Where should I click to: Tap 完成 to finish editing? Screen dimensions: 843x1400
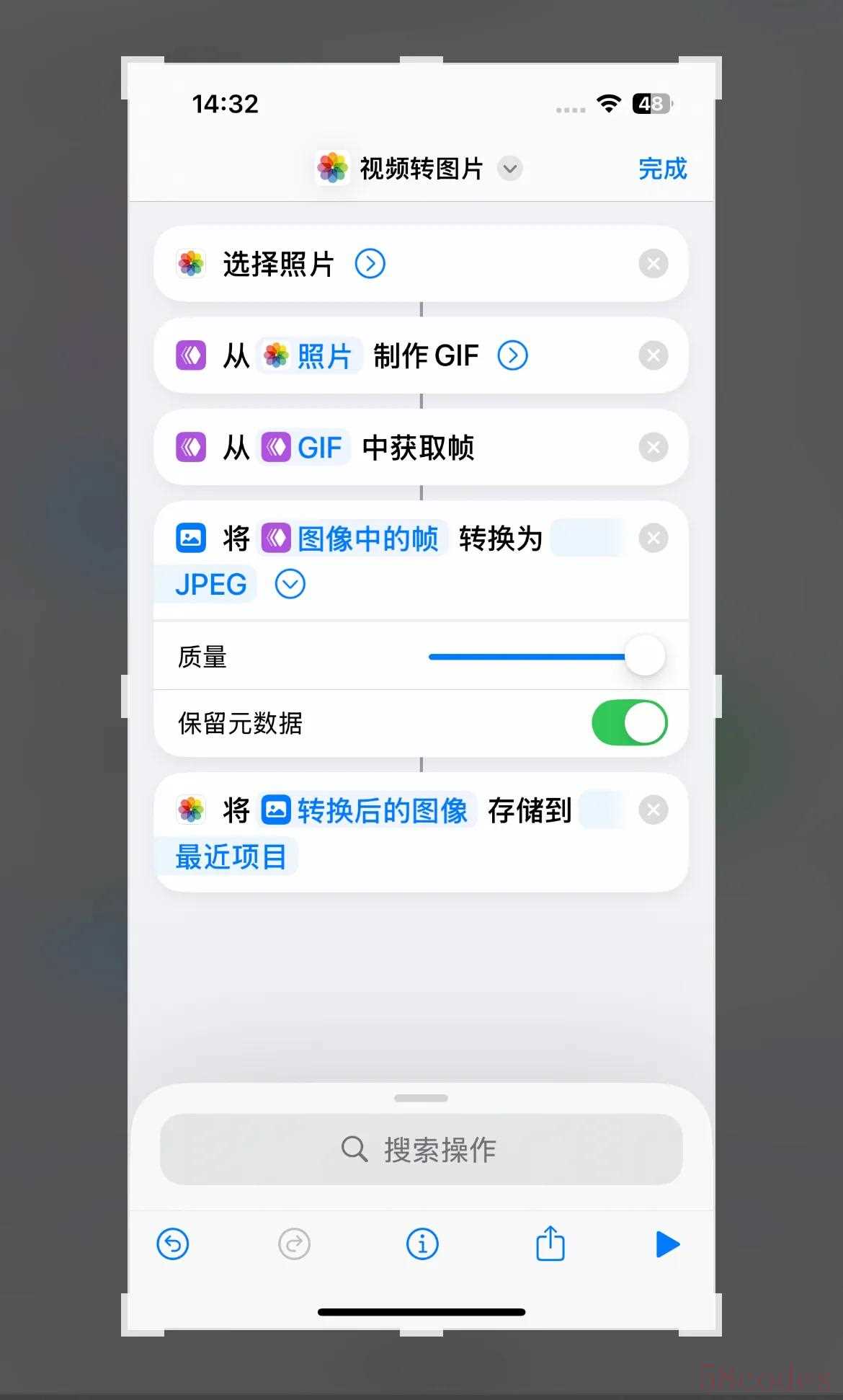click(662, 169)
